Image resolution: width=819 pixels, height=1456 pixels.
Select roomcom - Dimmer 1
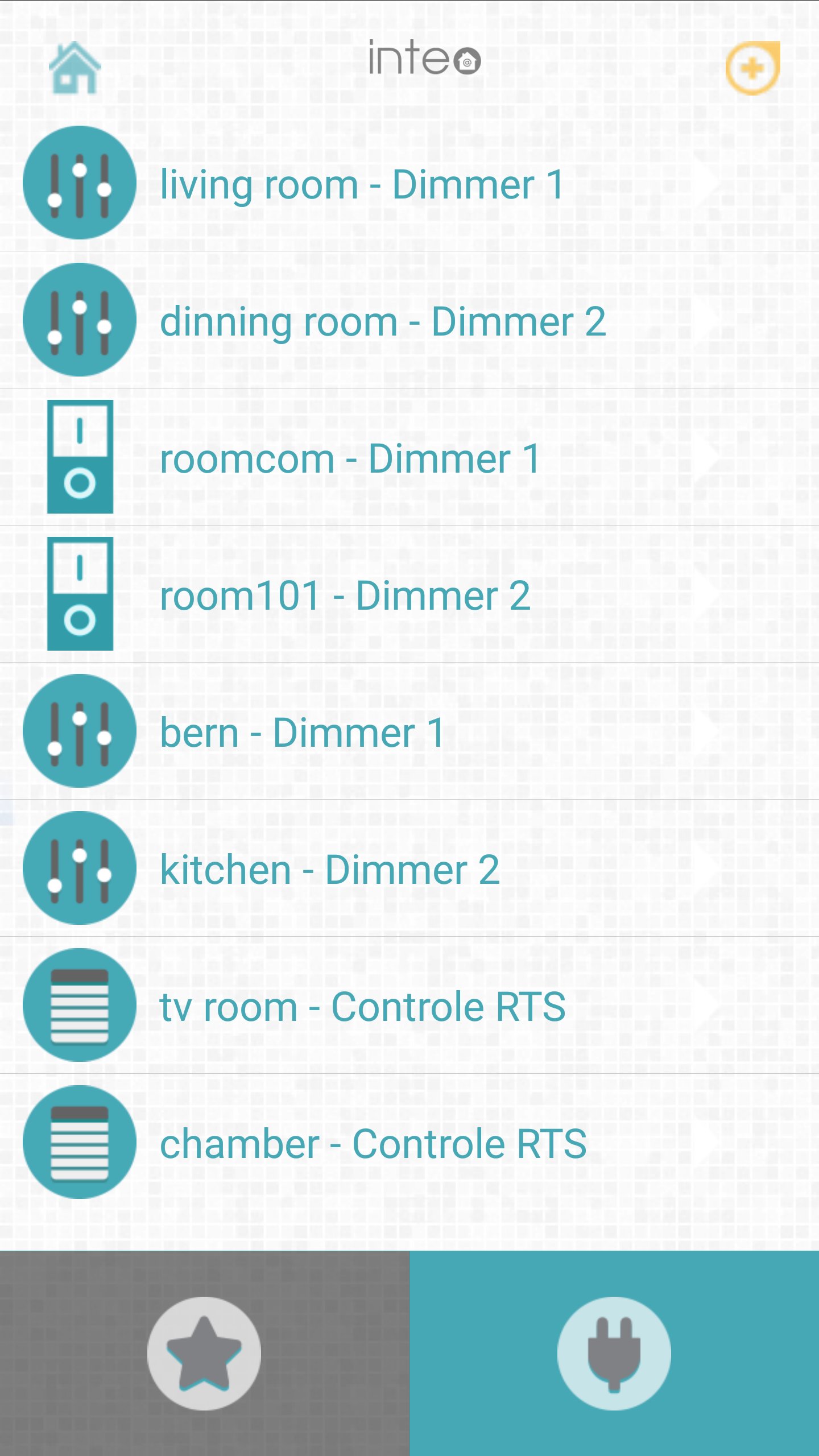(349, 458)
